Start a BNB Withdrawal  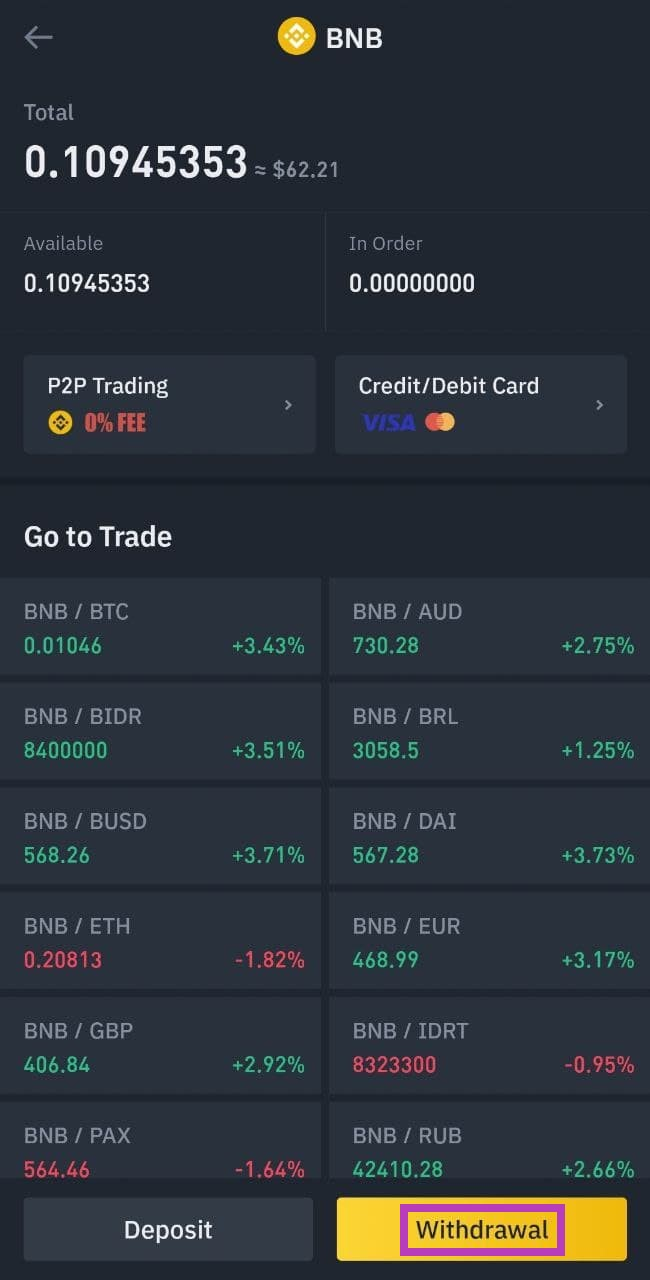point(482,1230)
